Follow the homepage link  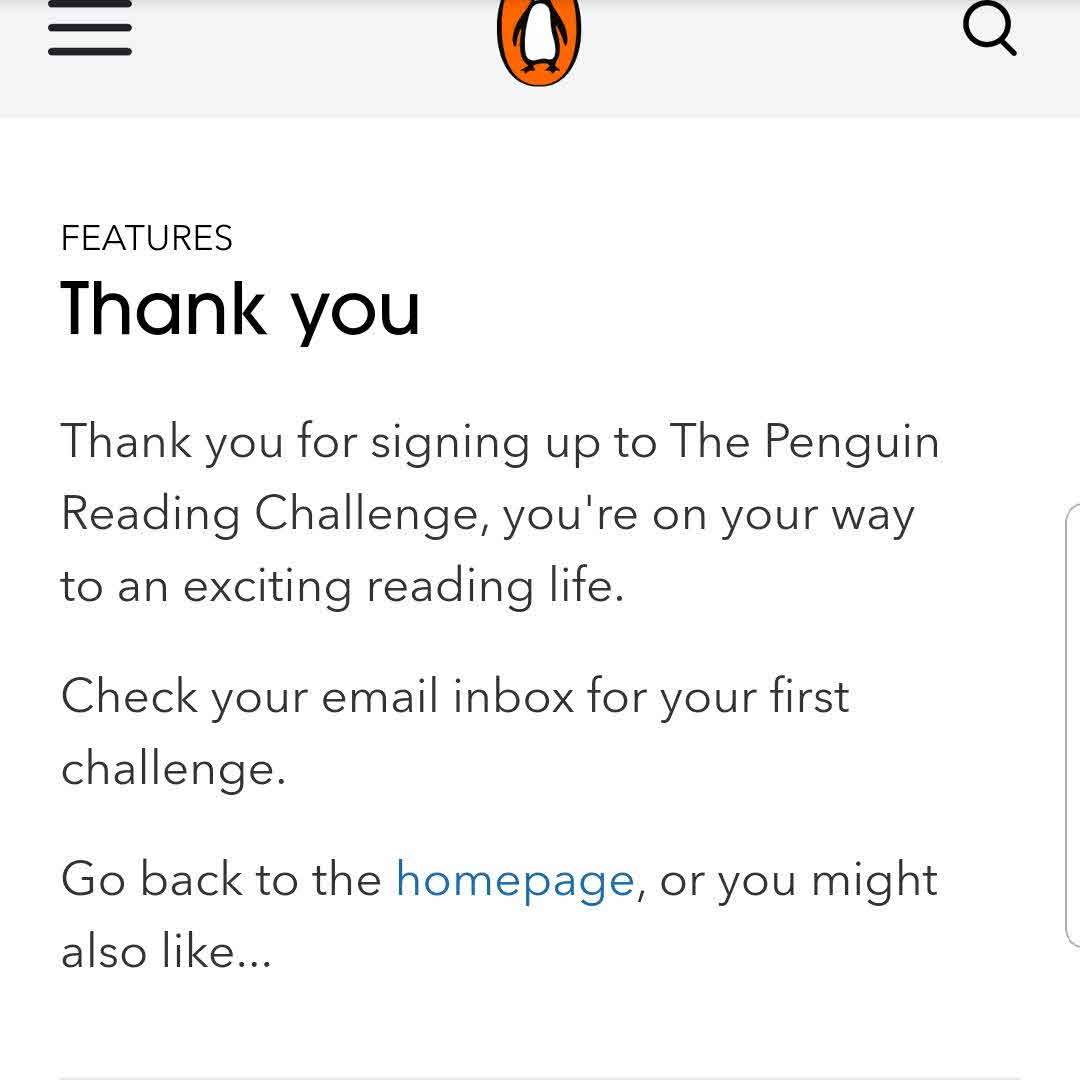pos(515,880)
